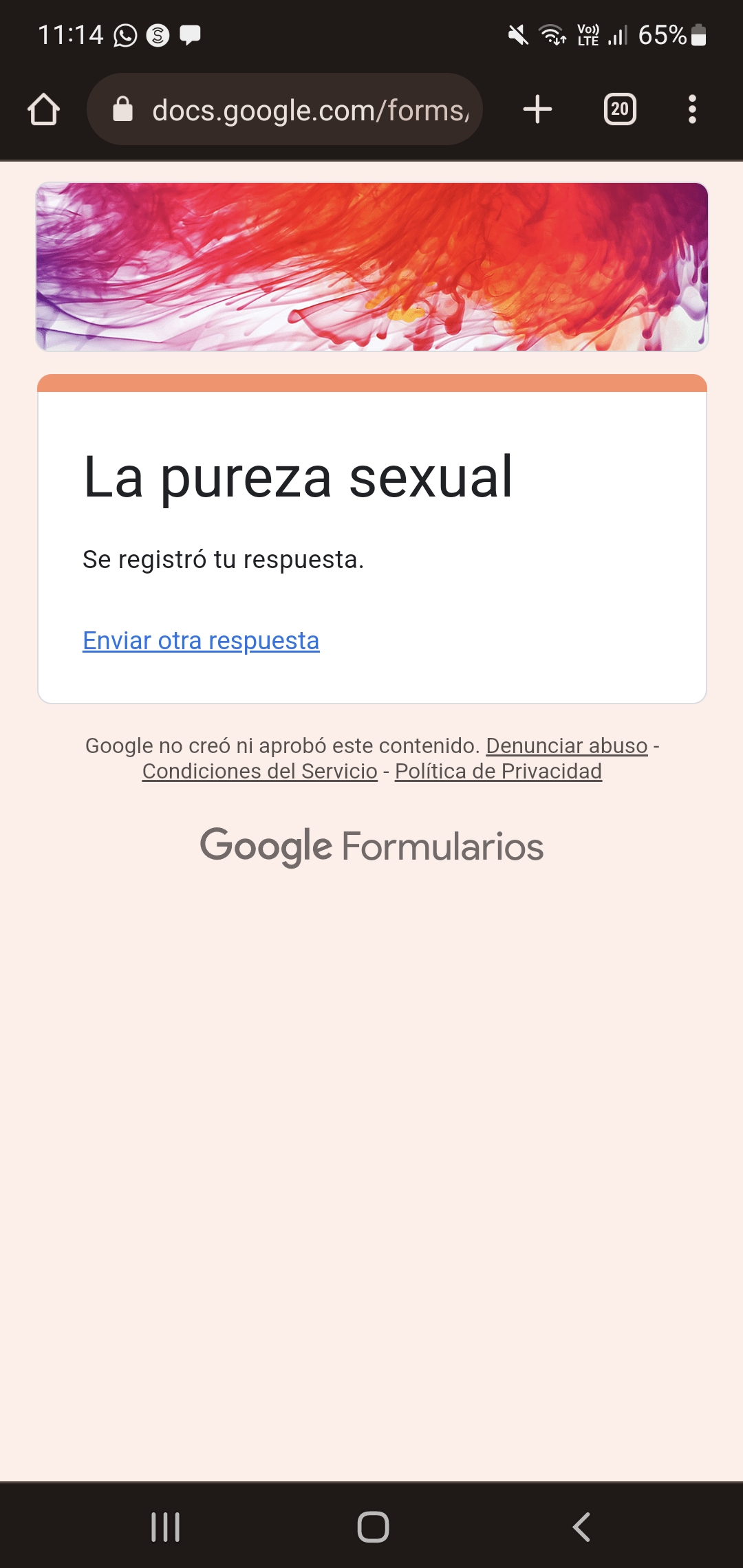Screen dimensions: 743x1568
Task: Open a new browser tab
Action: point(537,109)
